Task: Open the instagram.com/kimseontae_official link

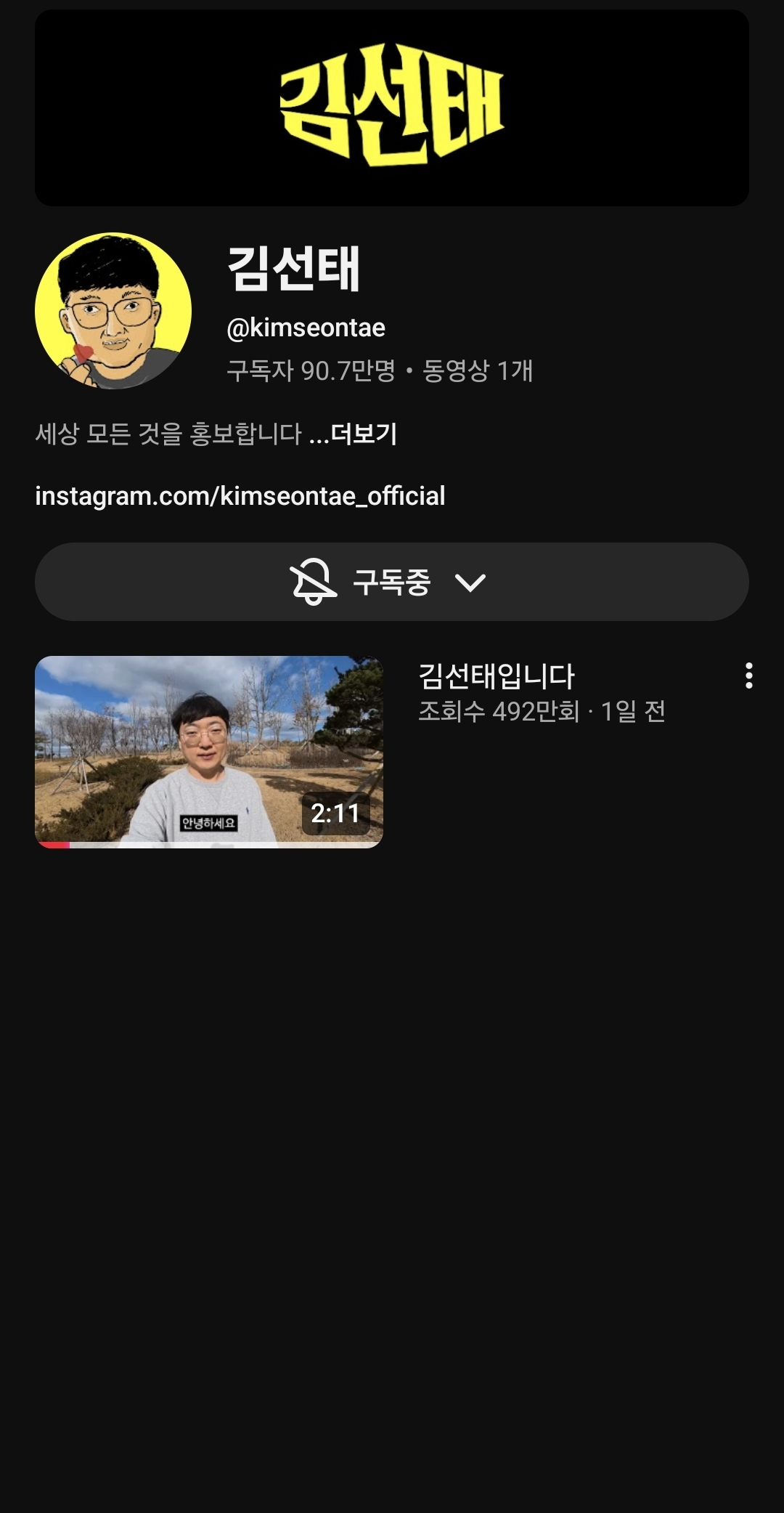Action: 240,496
